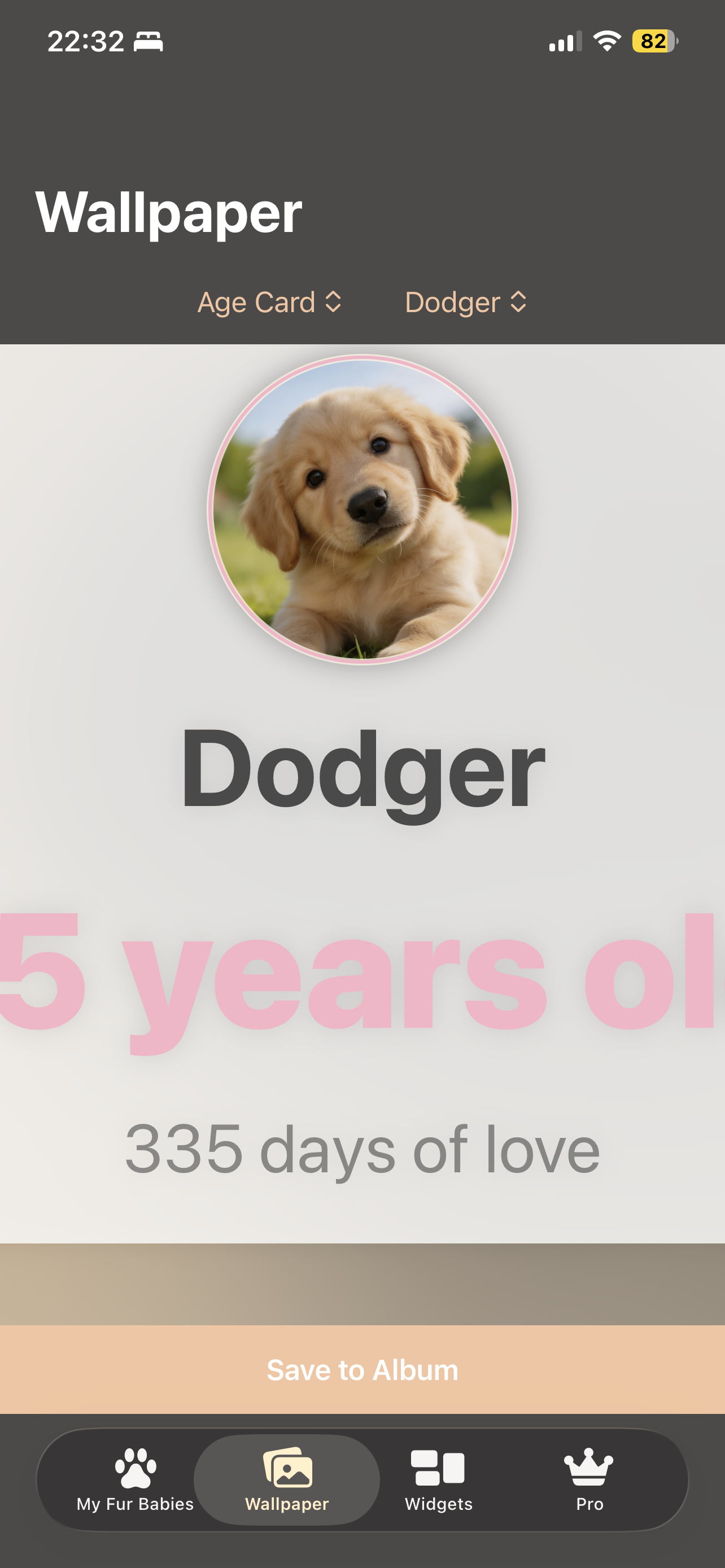
Task: Save the wallpaper to album
Action: pyautogui.click(x=362, y=1370)
